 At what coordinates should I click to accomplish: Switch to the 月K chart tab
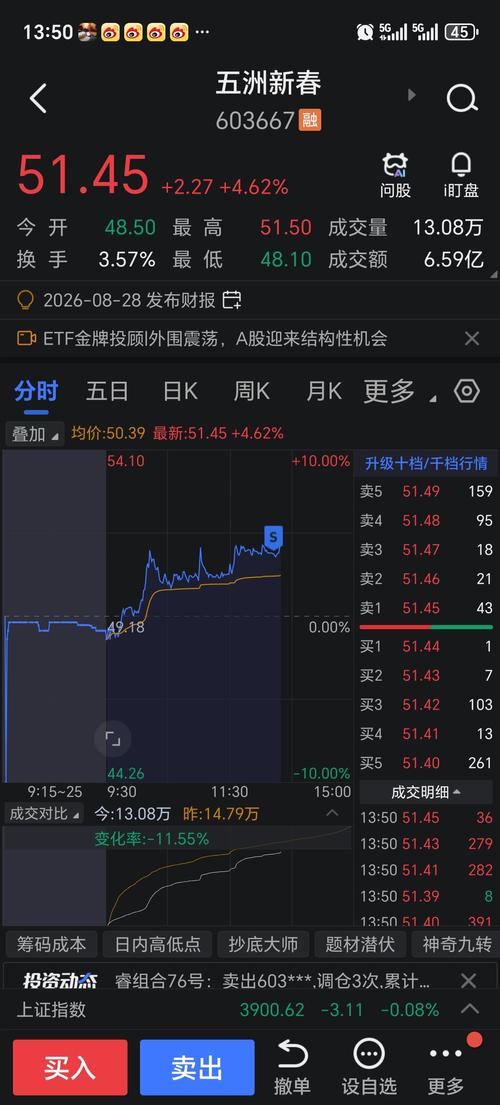tap(323, 391)
